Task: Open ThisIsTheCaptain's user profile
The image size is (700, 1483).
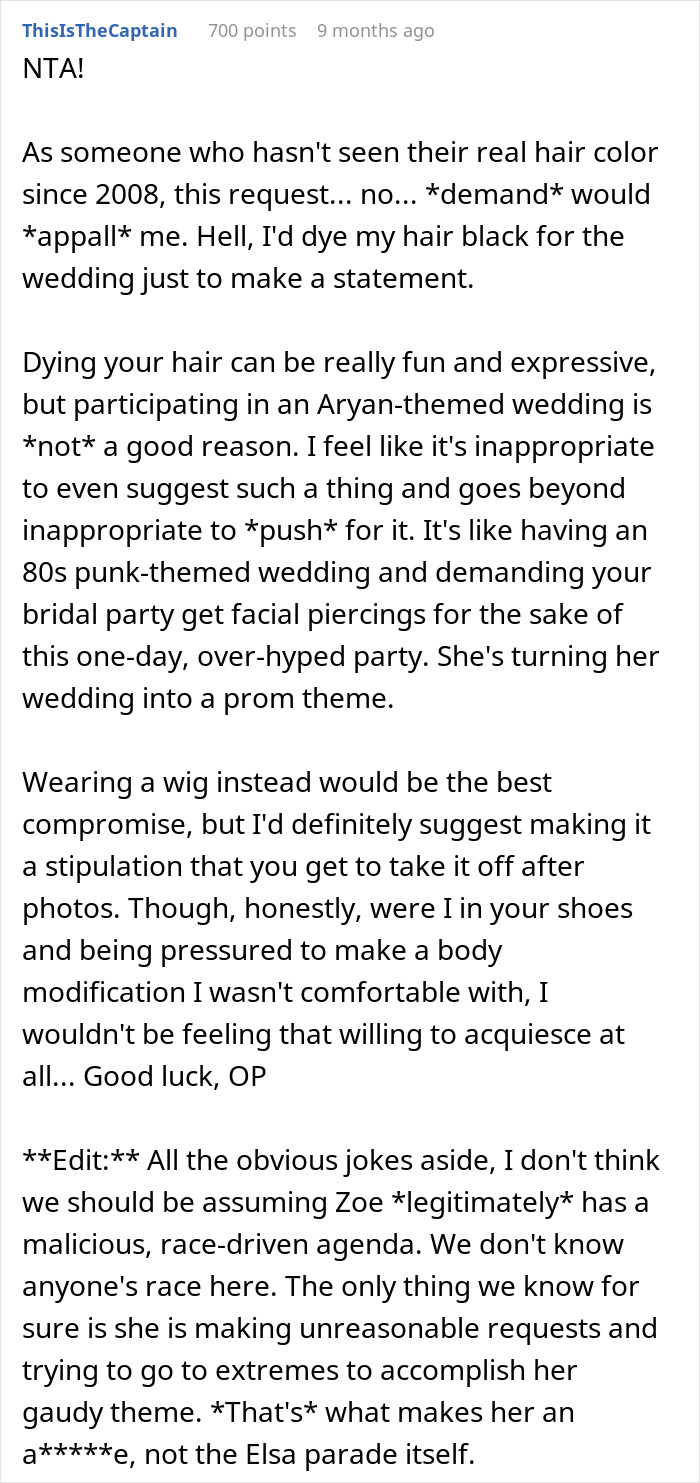Action: 100,31
